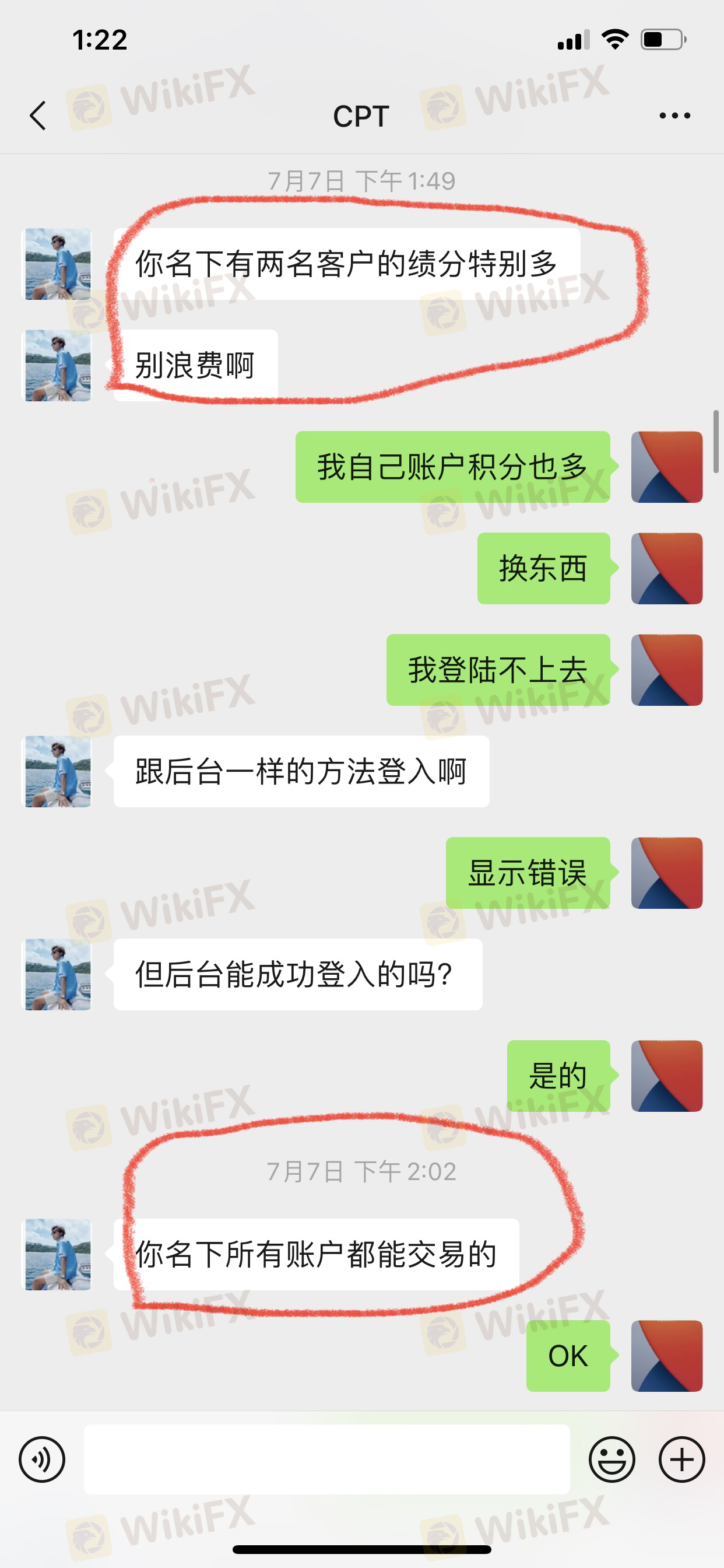Open the plus attachment menu

681,1459
